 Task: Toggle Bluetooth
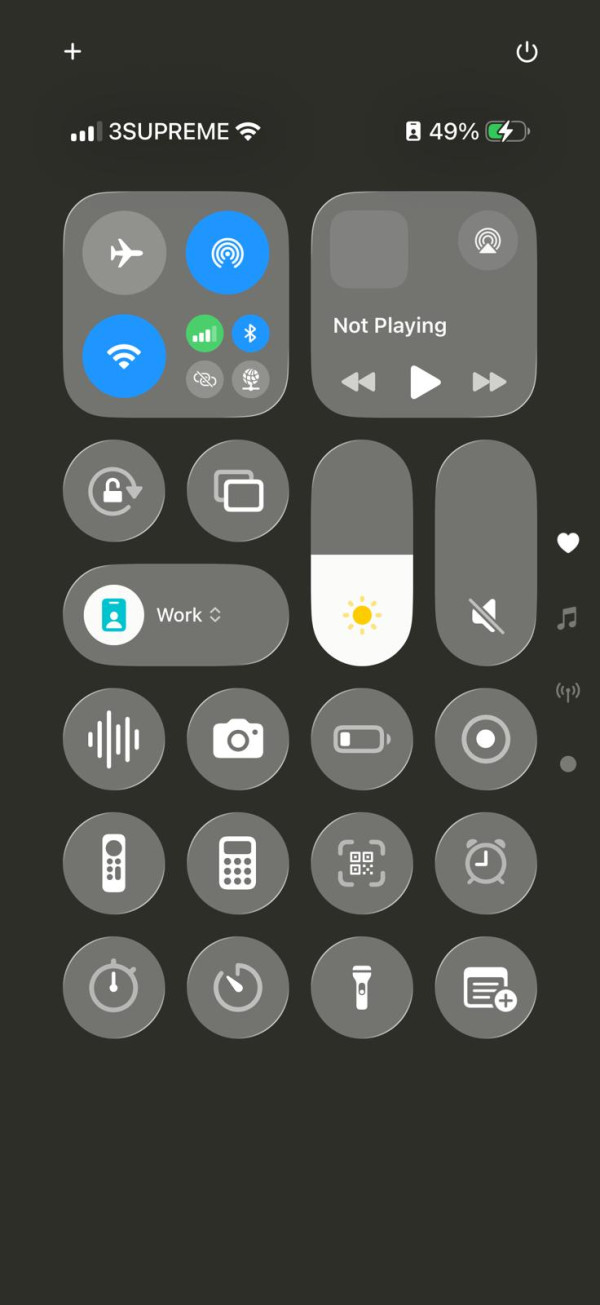point(251,333)
